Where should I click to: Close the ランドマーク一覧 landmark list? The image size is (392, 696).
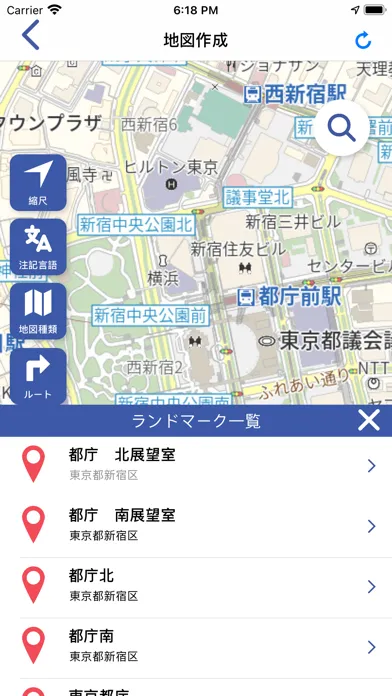[x=369, y=420]
